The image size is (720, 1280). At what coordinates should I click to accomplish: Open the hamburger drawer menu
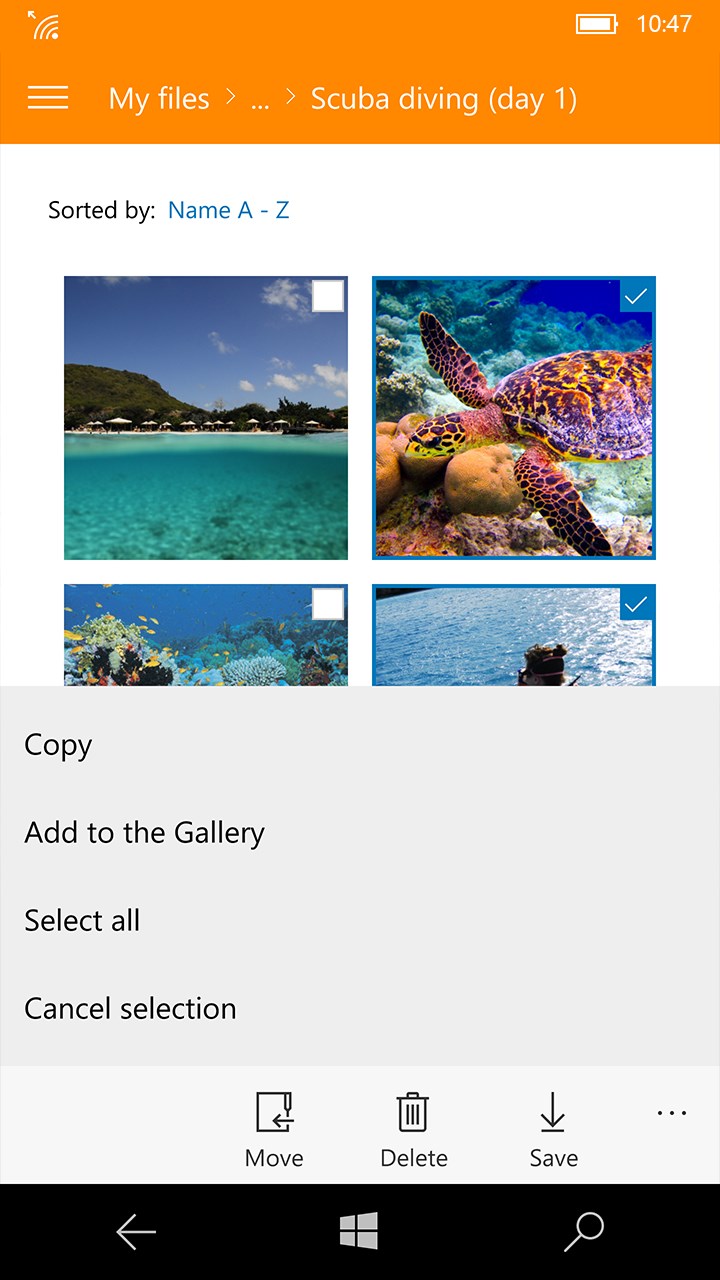[48, 98]
